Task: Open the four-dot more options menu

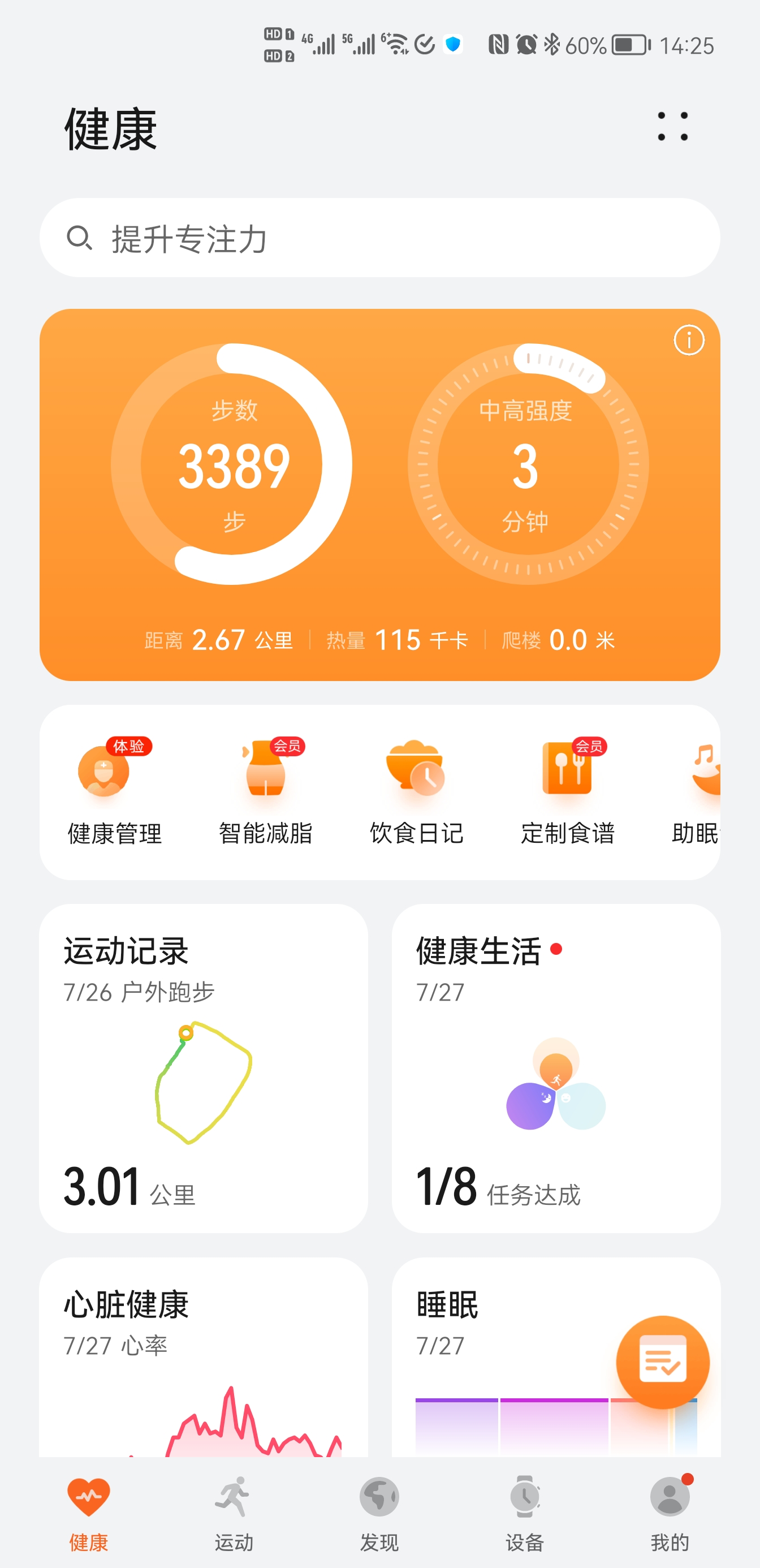Action: click(x=672, y=127)
